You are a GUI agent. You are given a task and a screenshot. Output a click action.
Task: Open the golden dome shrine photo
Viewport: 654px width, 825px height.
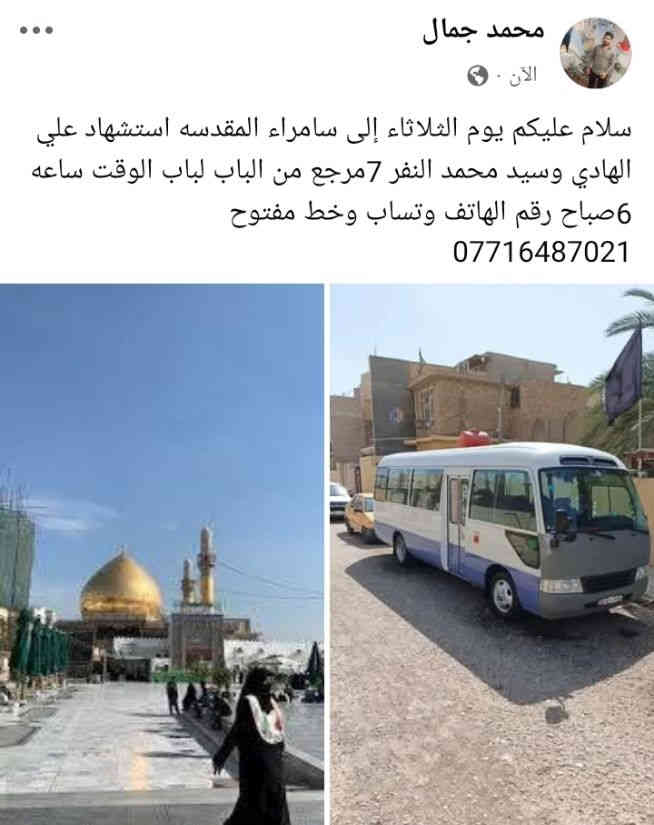coord(162,554)
